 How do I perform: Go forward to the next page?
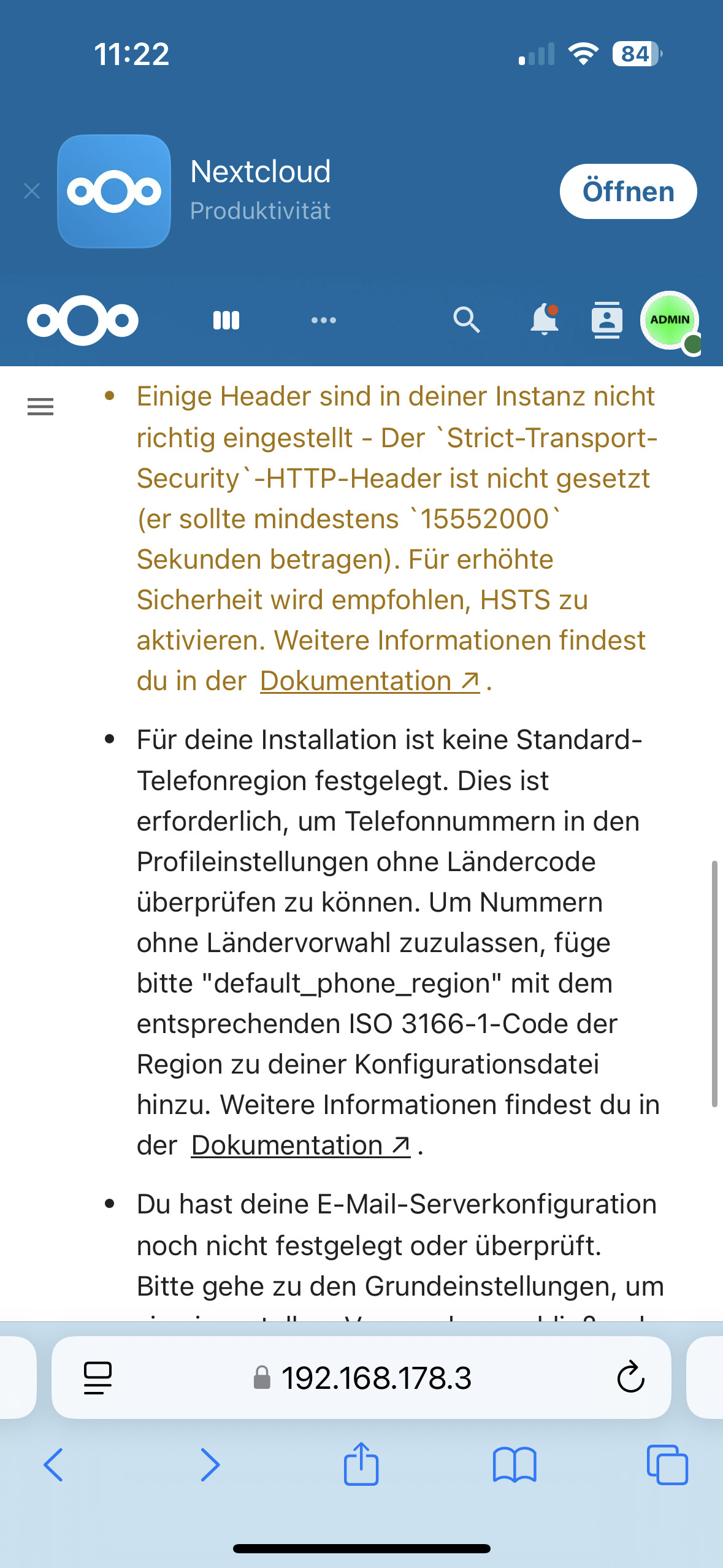coord(210,1465)
